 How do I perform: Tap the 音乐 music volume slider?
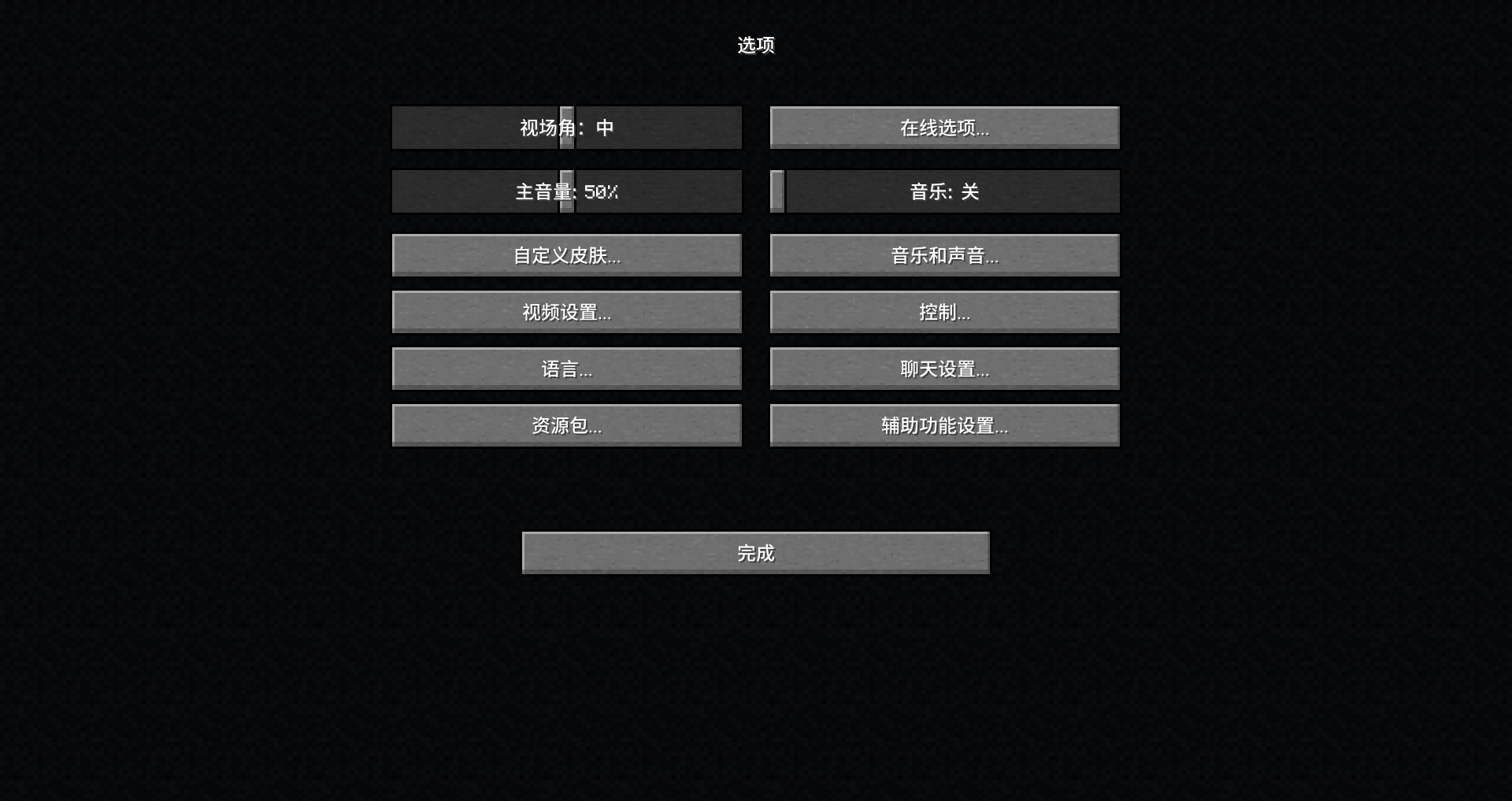point(944,191)
